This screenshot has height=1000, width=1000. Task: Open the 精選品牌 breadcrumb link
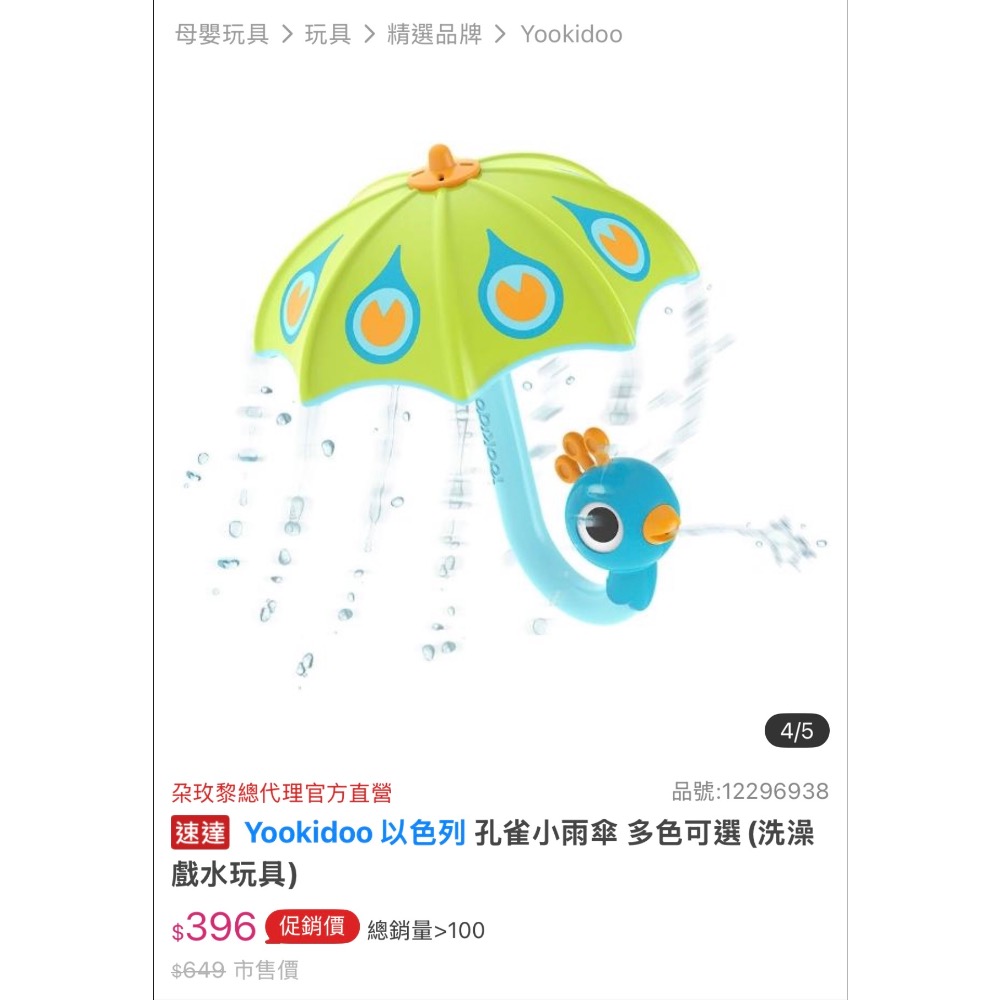coord(434,34)
